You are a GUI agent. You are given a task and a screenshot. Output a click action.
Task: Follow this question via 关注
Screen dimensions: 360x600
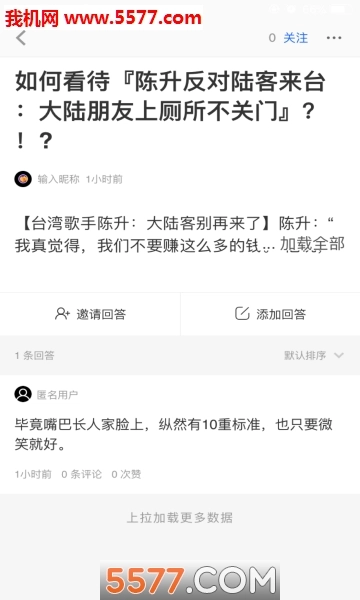pyautogui.click(x=295, y=38)
